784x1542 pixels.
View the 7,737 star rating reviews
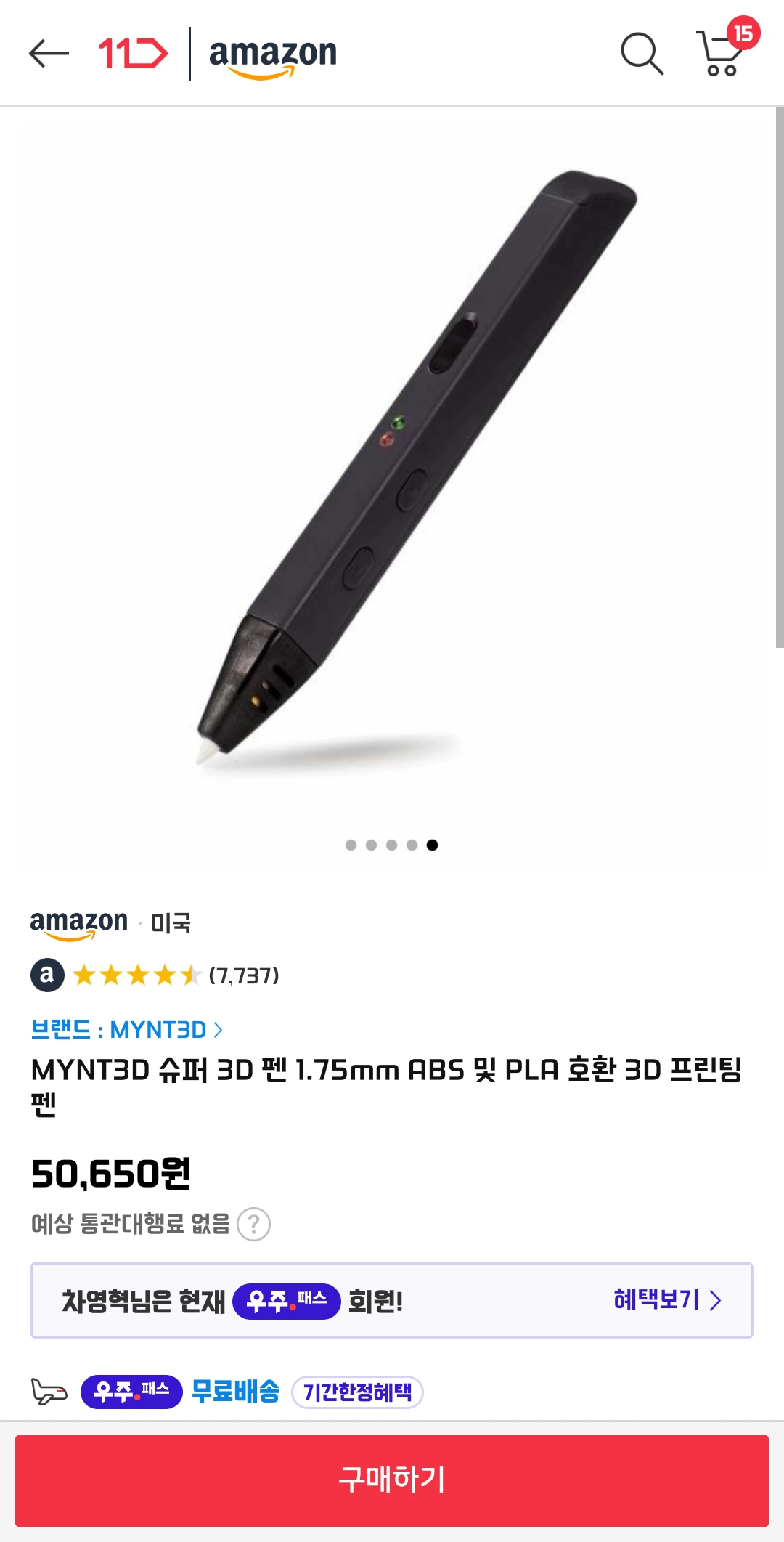tap(174, 975)
